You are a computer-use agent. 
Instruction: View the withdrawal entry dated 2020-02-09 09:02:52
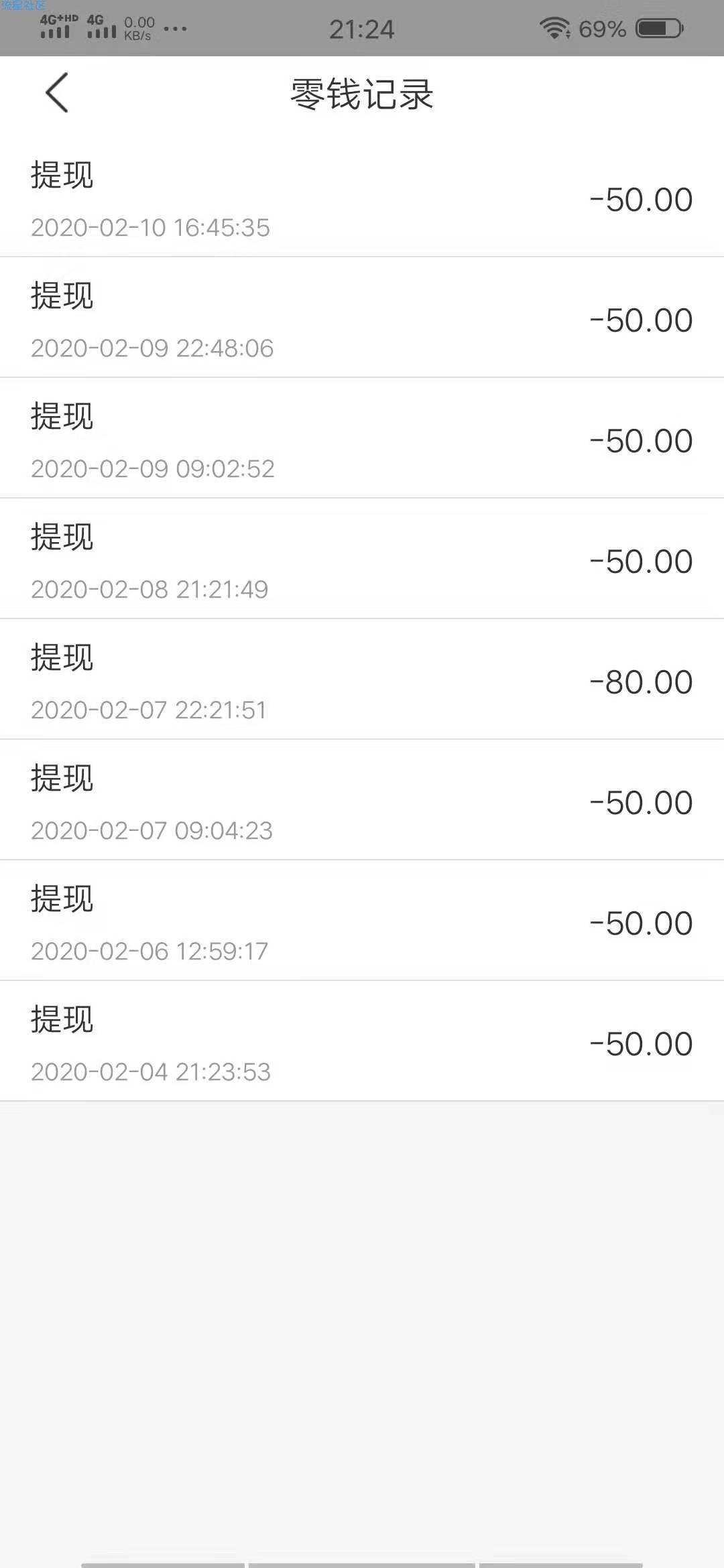click(x=362, y=438)
